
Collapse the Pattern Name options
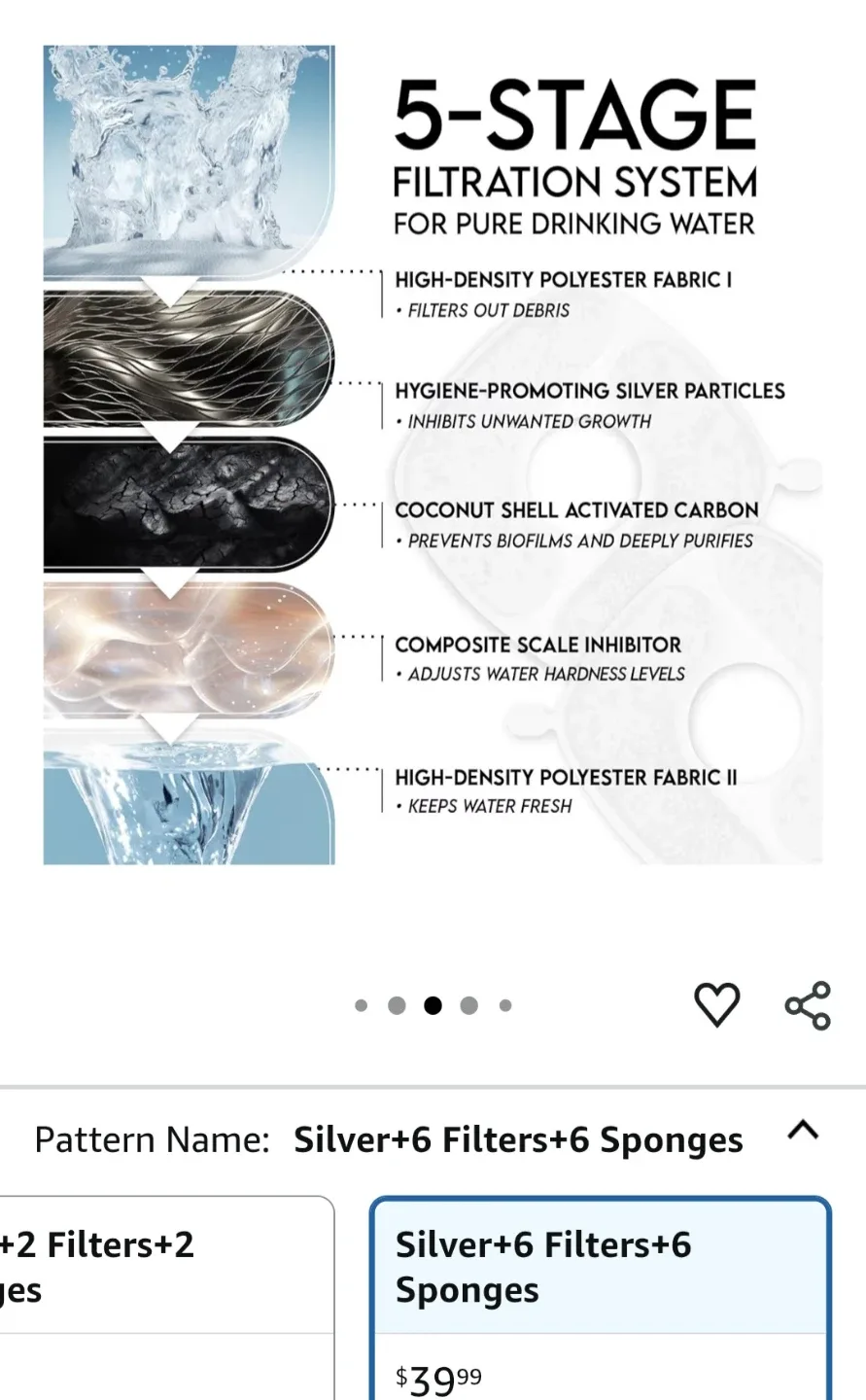tap(802, 1131)
